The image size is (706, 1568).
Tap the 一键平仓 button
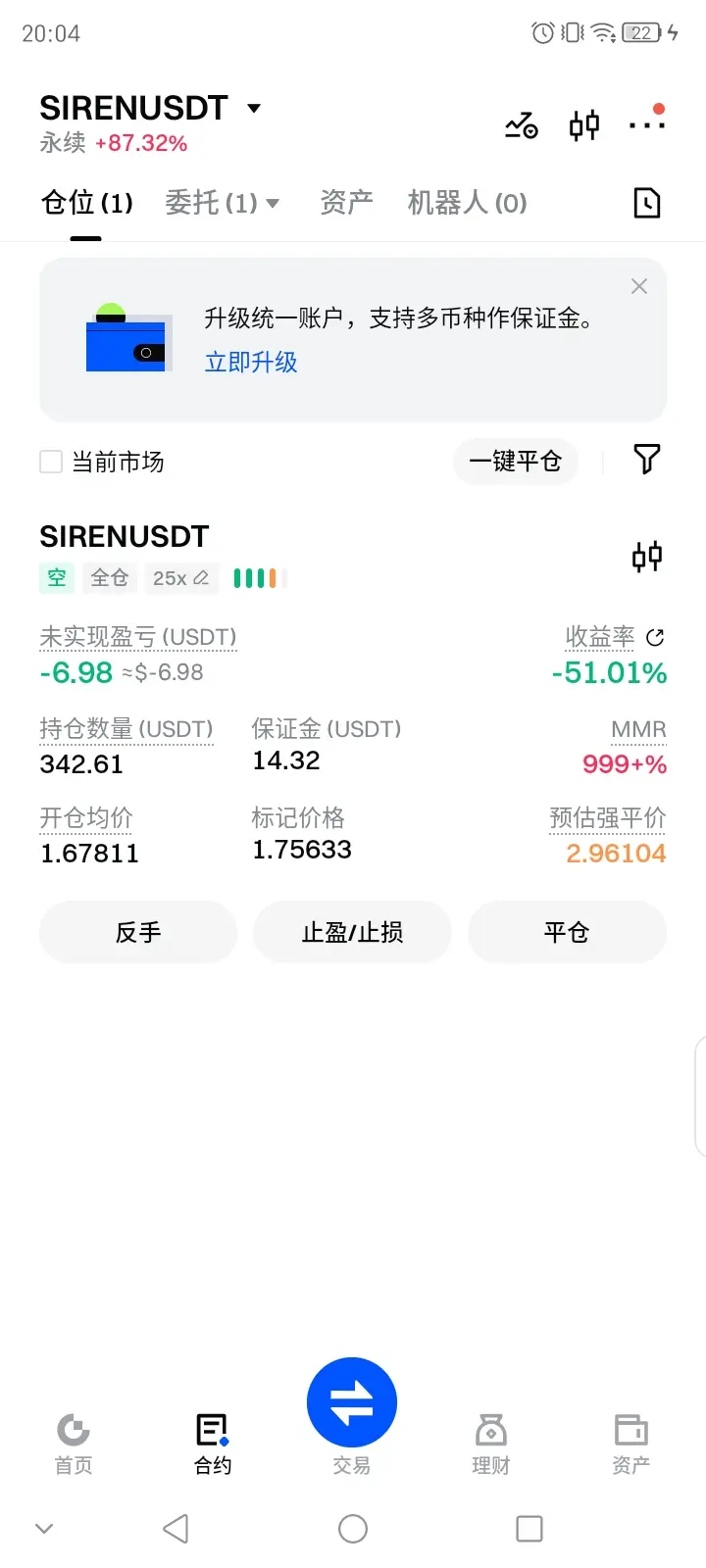(x=515, y=462)
